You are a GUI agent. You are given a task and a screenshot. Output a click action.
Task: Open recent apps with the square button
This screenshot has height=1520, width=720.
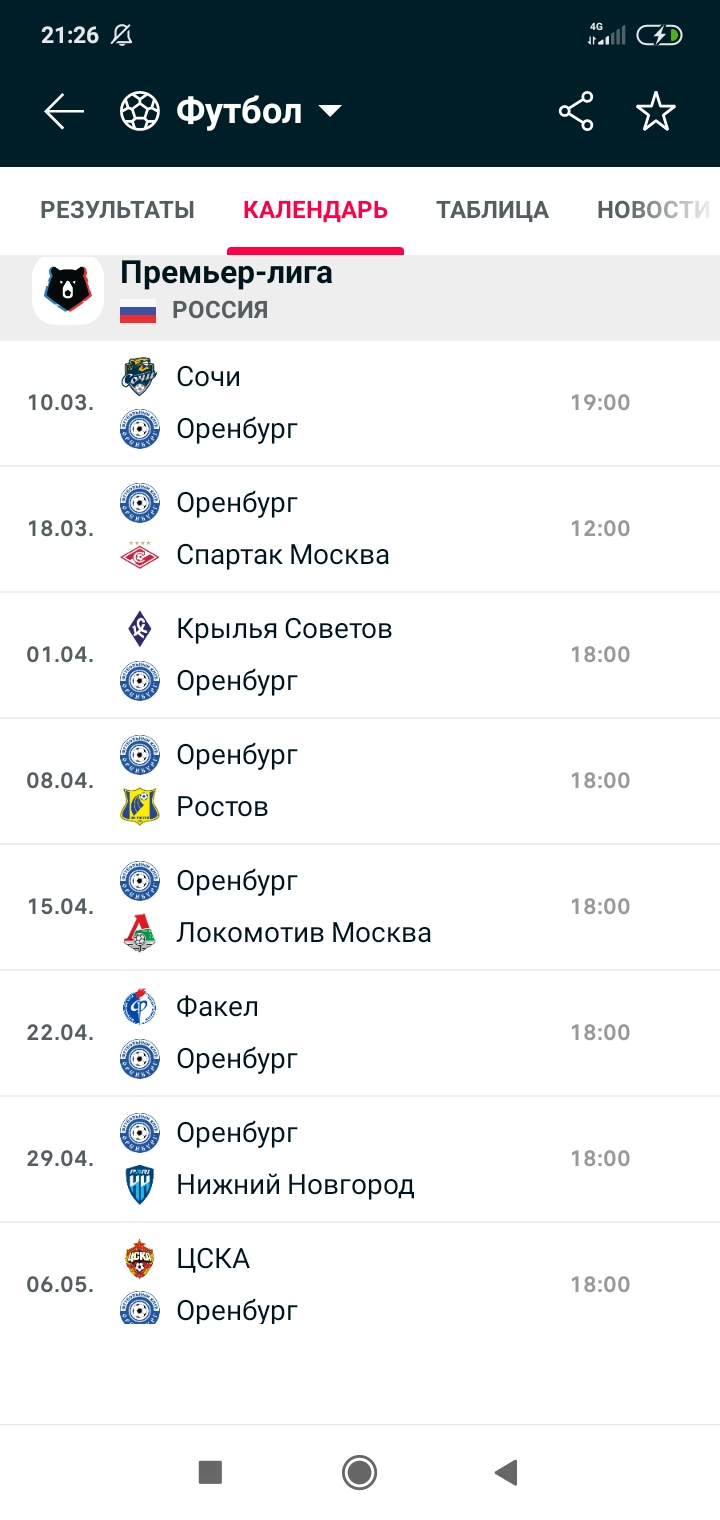210,1472
